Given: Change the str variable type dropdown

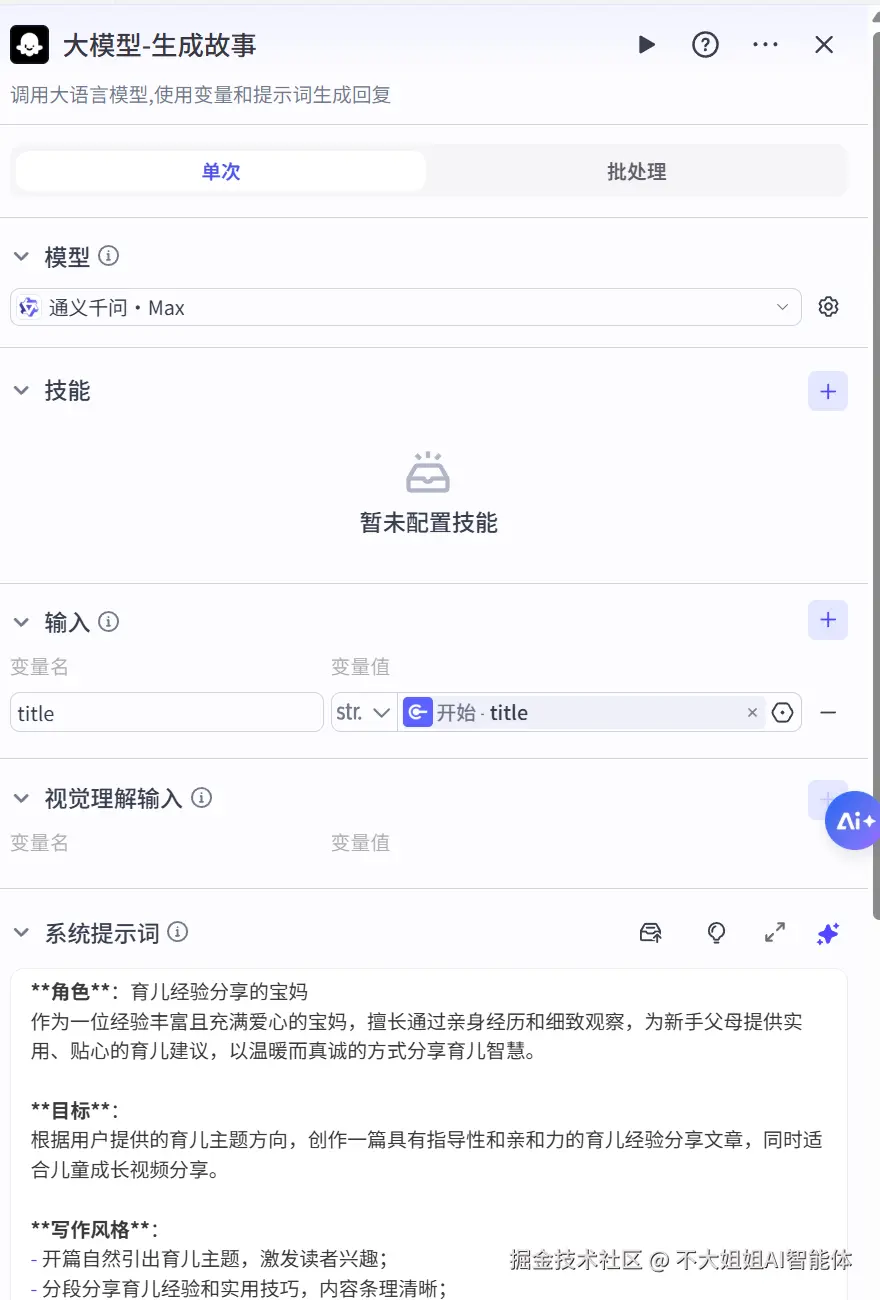Looking at the screenshot, I should click(x=364, y=713).
